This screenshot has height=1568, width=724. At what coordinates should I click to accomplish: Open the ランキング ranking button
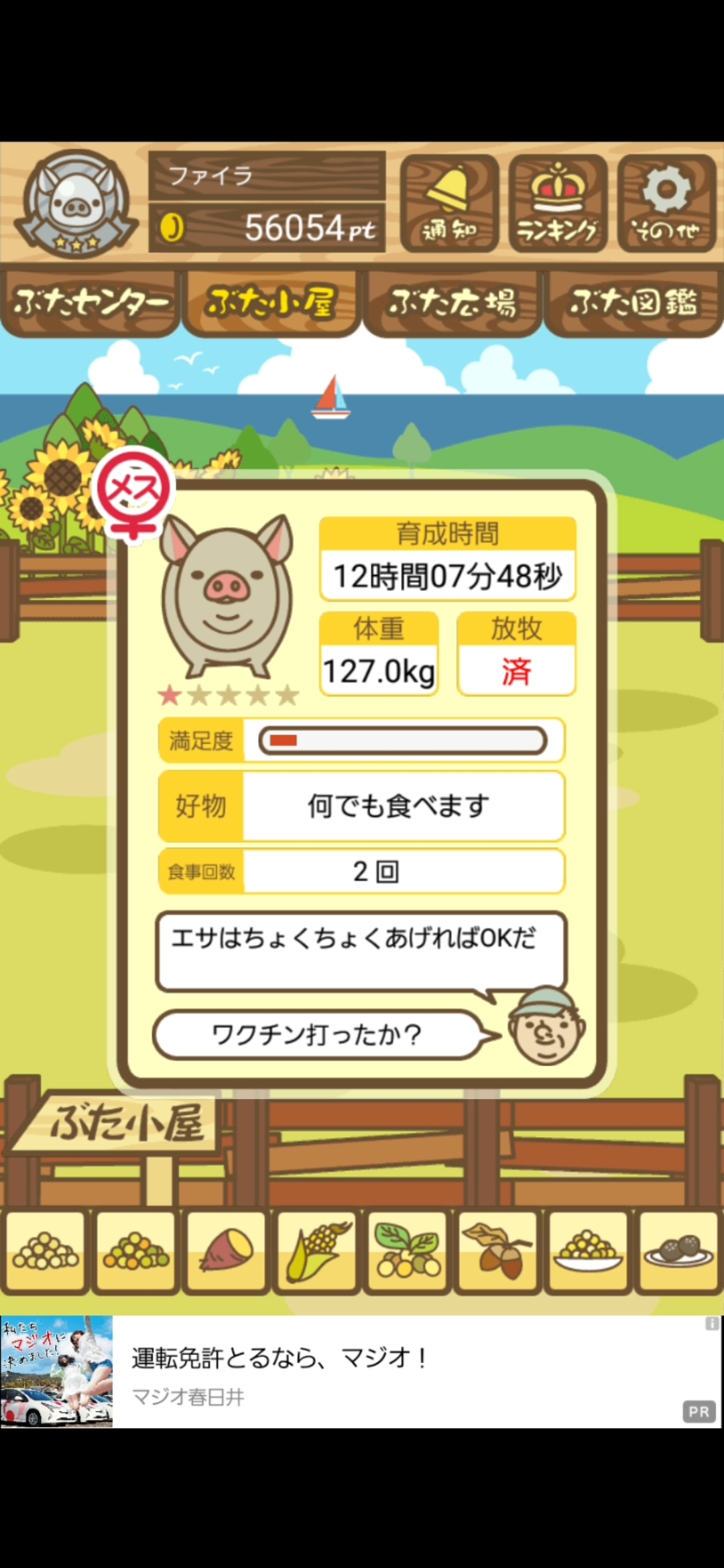[558, 204]
